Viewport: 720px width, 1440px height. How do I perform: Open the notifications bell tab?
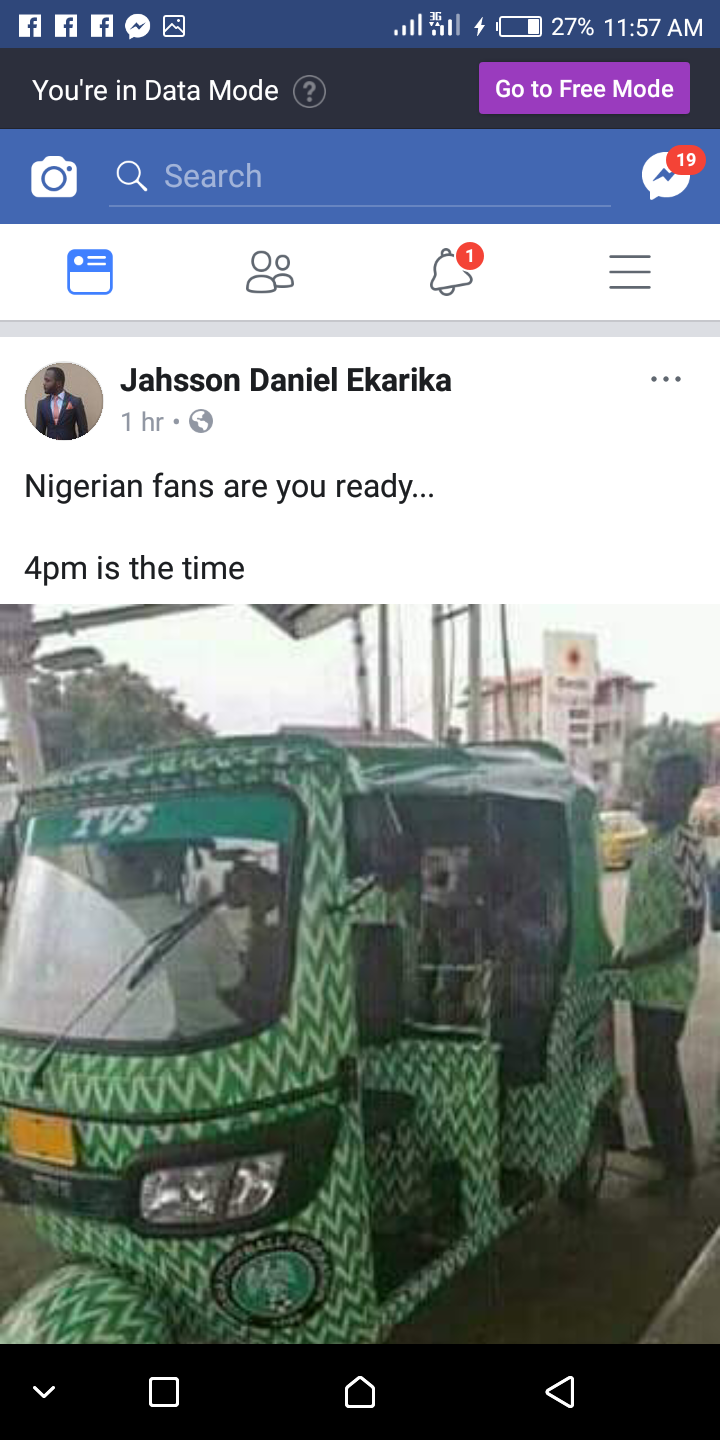451,272
